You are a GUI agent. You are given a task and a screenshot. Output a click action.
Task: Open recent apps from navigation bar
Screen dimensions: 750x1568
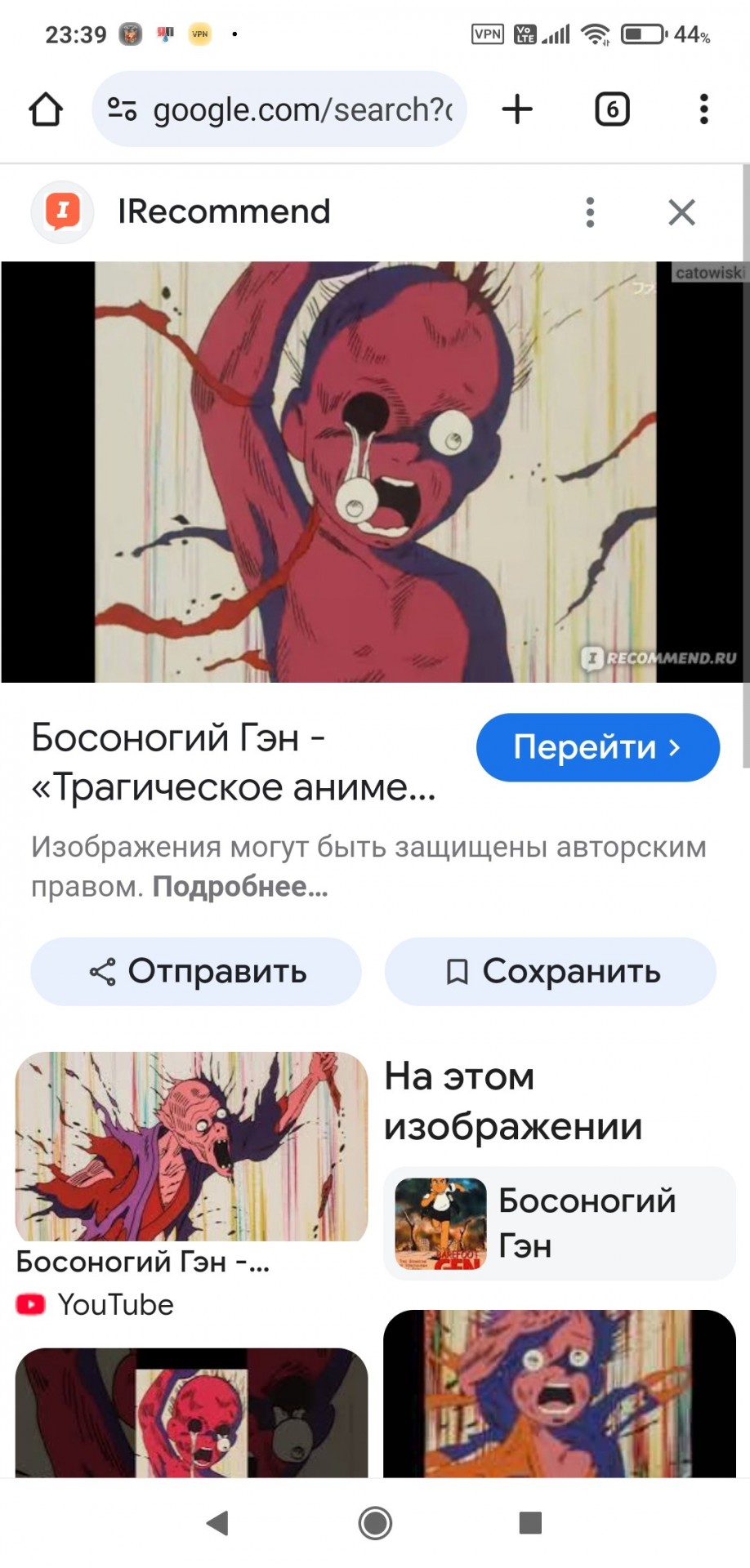[530, 1523]
